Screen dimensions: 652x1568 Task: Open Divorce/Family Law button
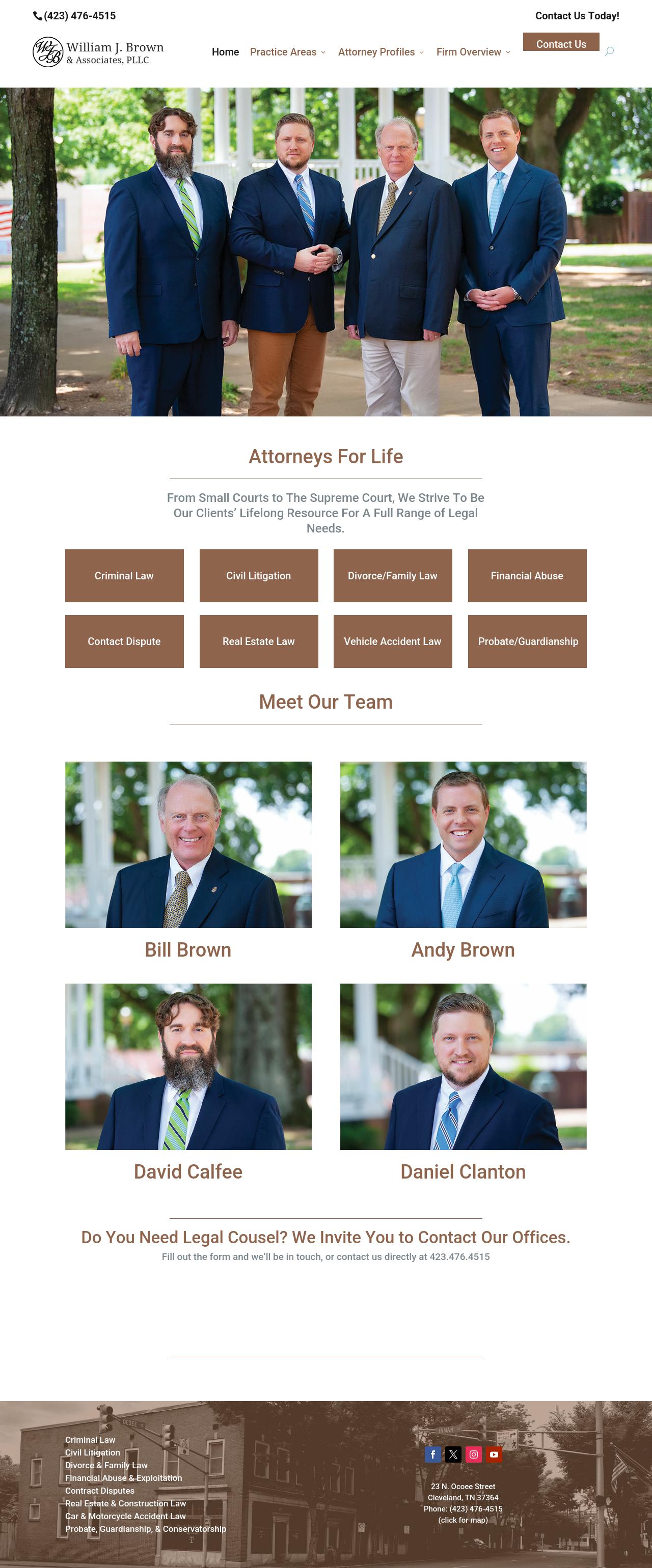click(x=393, y=575)
